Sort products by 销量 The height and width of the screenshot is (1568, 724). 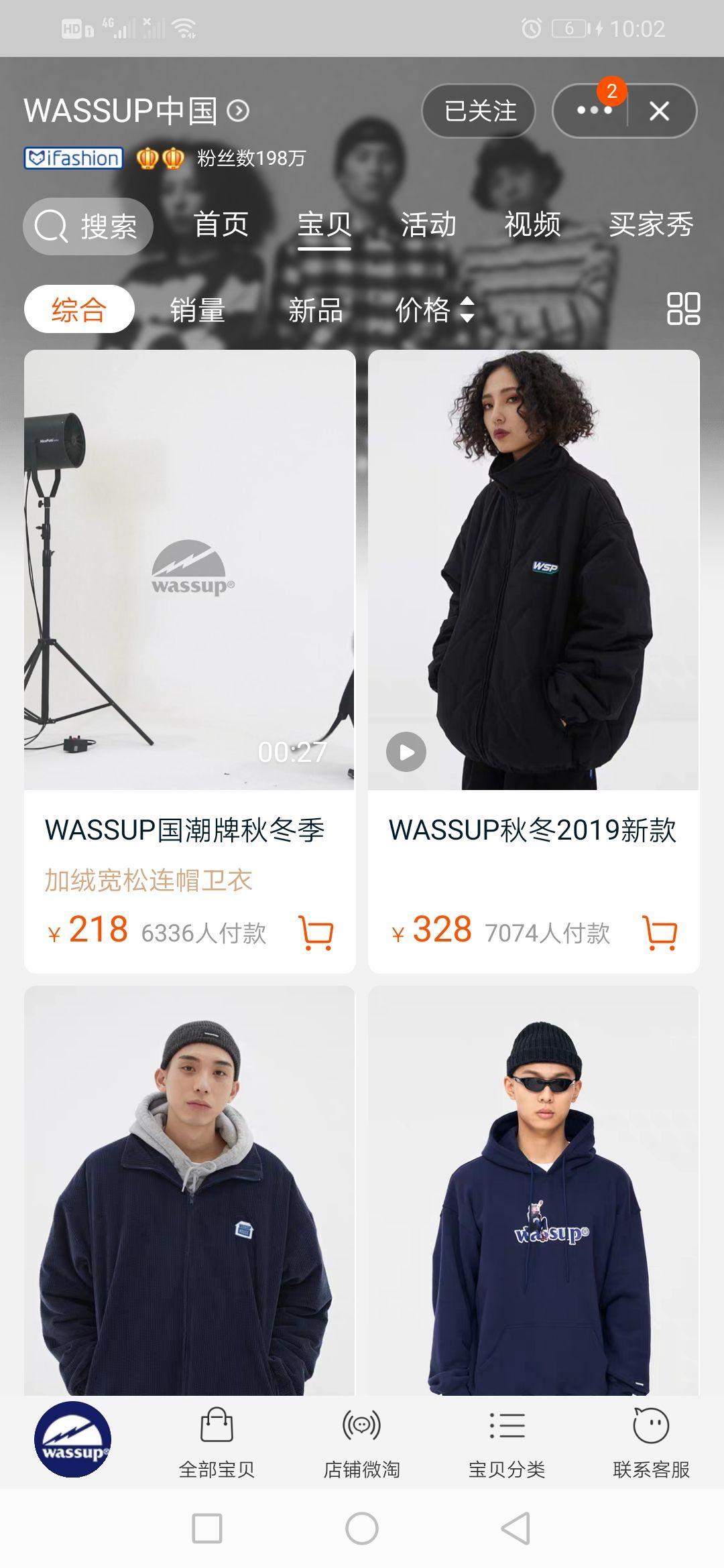pos(197,310)
